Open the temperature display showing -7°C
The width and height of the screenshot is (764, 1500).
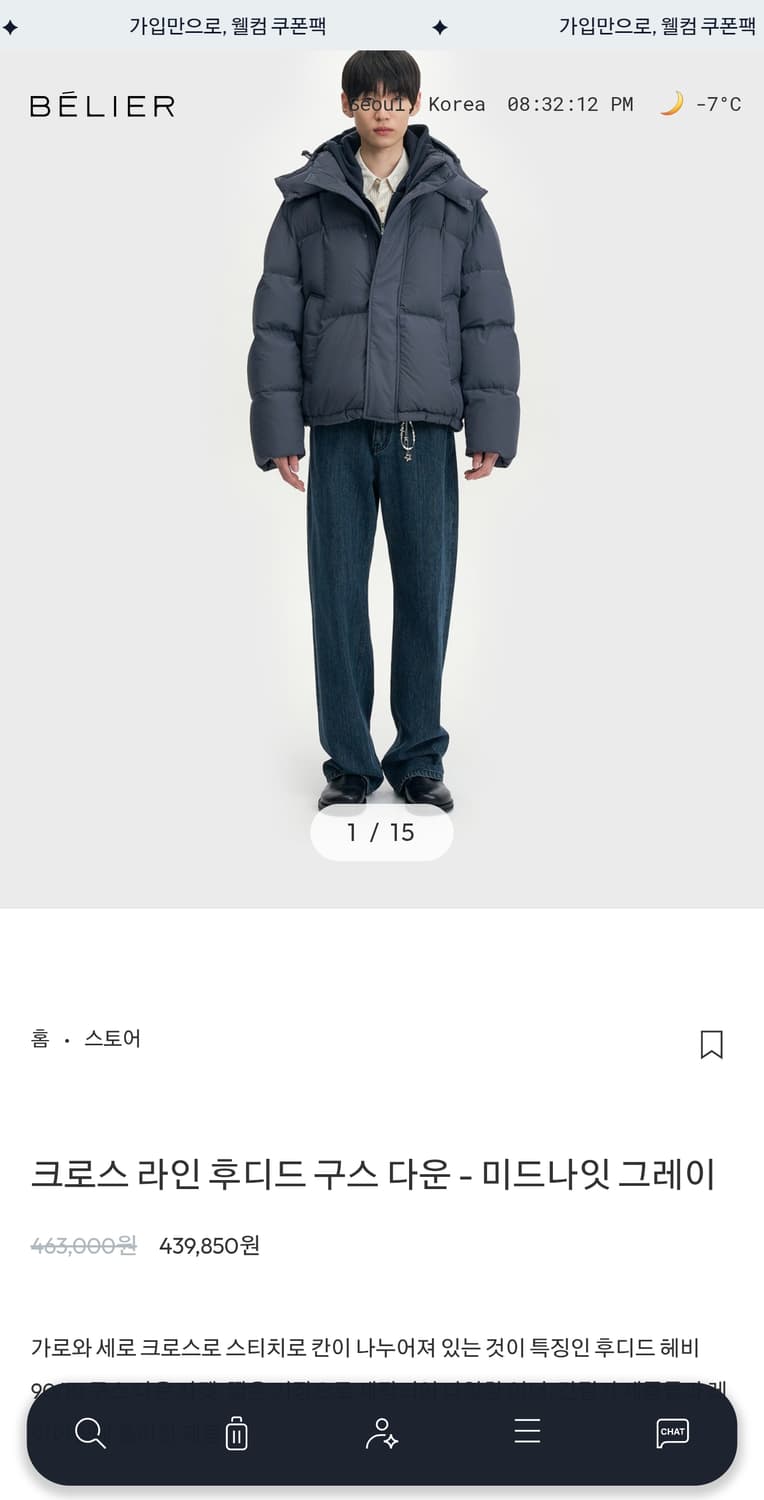pyautogui.click(x=717, y=103)
